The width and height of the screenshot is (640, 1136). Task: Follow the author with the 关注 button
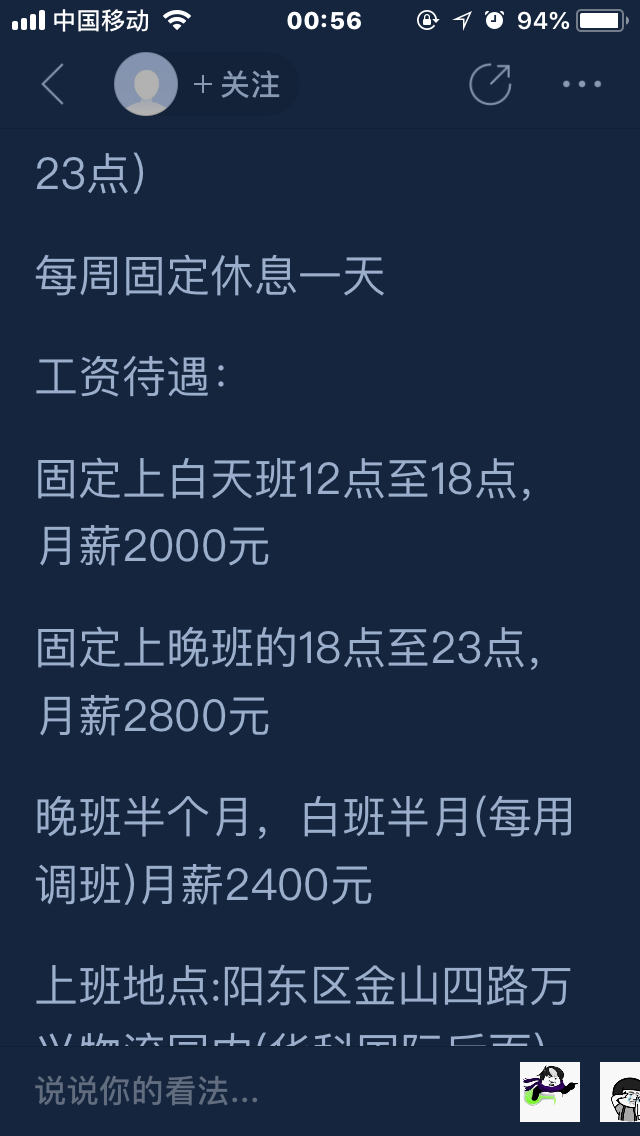237,85
